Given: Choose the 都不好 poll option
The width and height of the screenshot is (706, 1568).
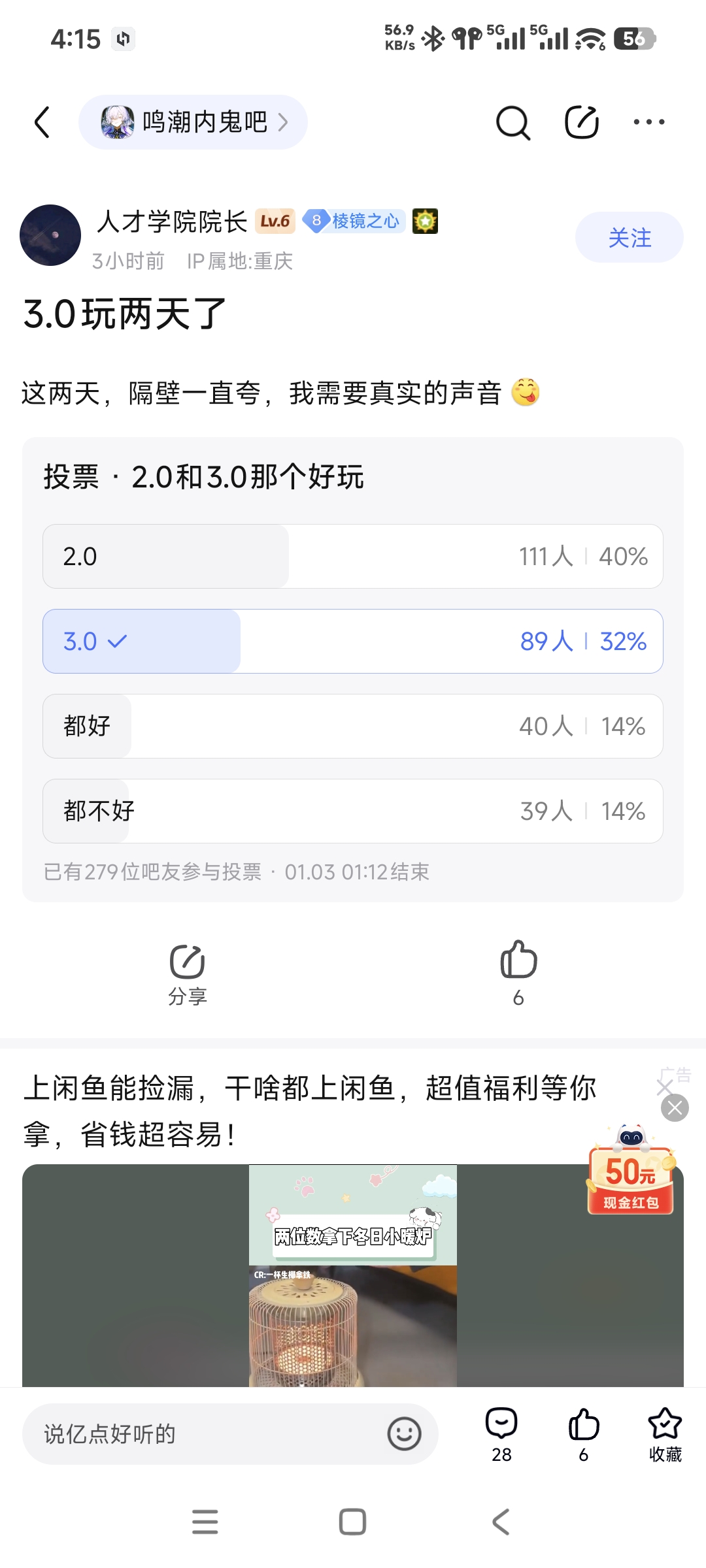Looking at the screenshot, I should coord(353,811).
